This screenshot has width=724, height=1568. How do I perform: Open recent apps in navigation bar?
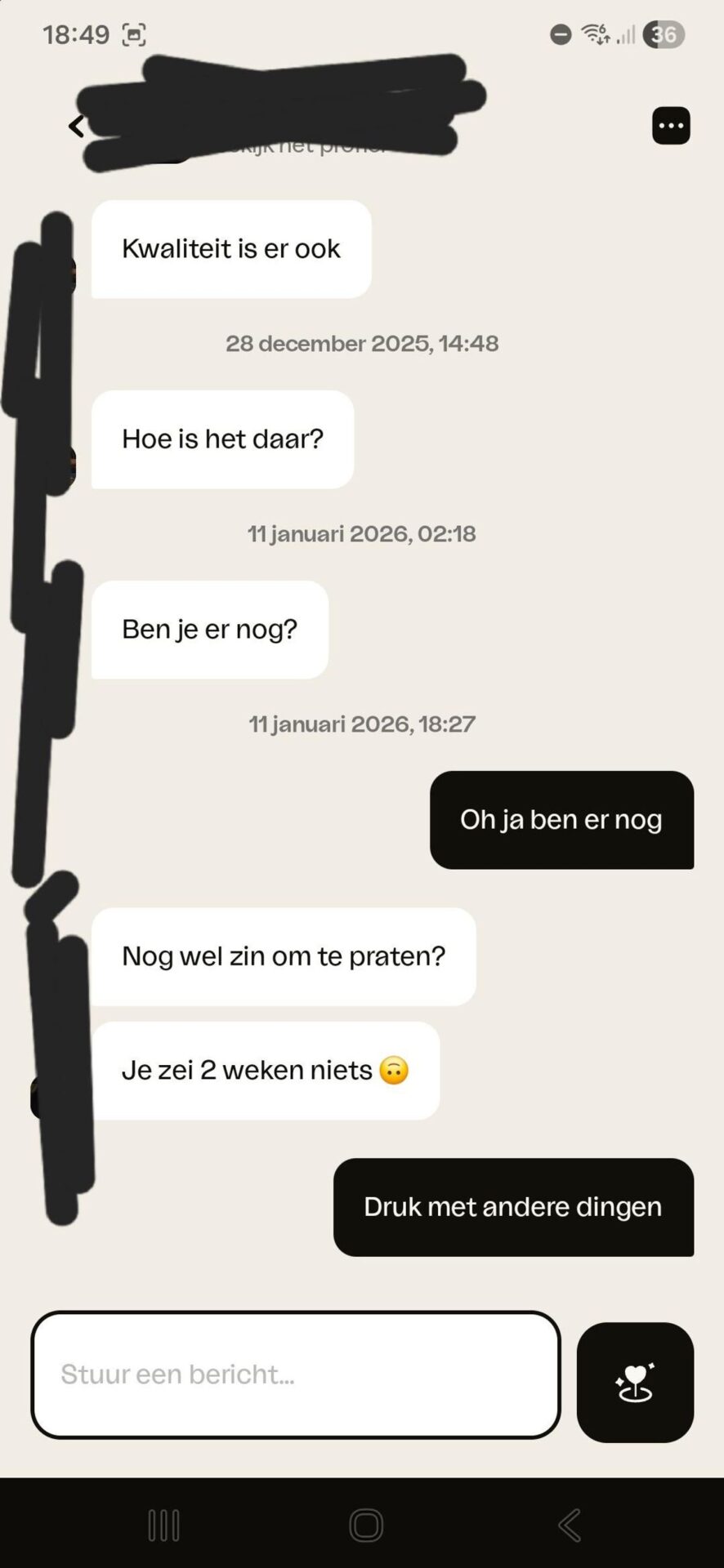pos(163,1525)
